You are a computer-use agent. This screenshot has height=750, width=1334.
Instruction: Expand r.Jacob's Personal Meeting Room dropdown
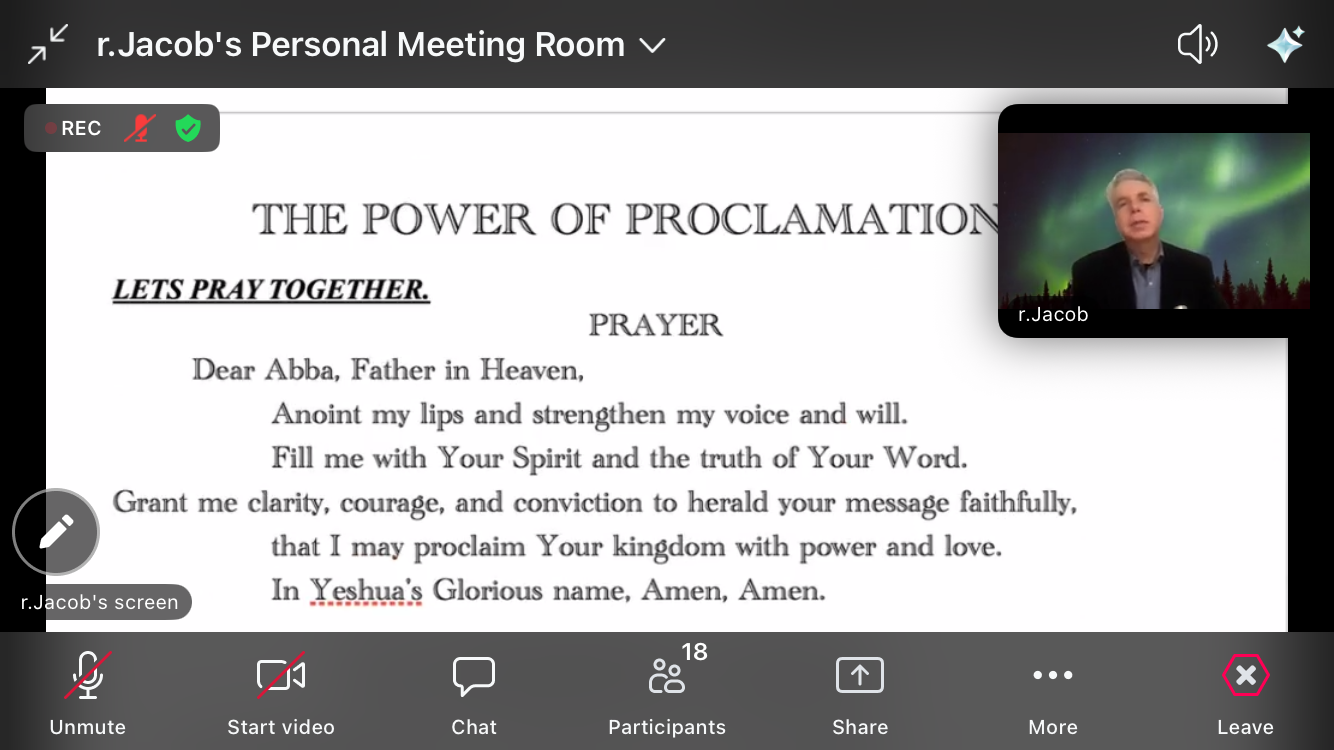pyautogui.click(x=652, y=45)
